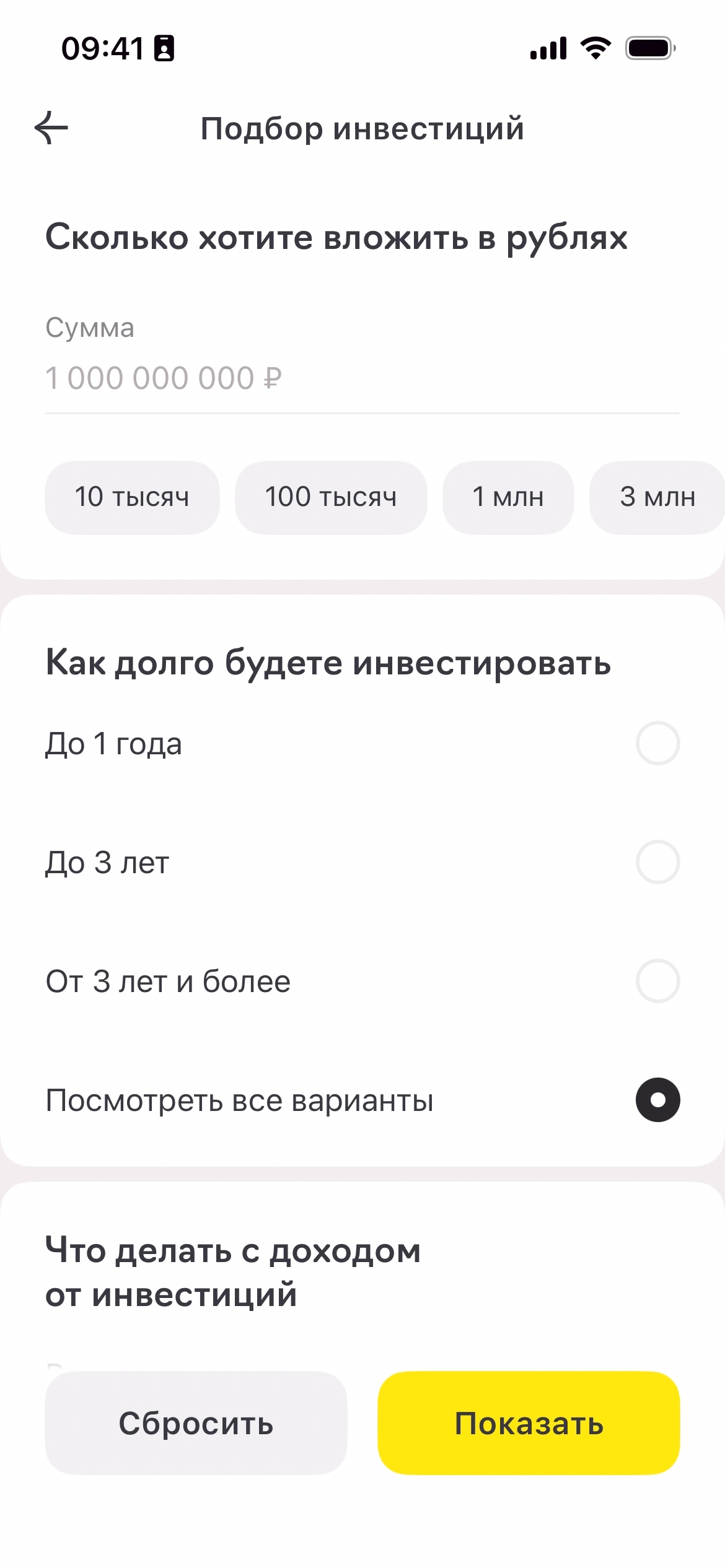Select the 10 тысяч amount chip
725x1568 pixels.
click(132, 497)
